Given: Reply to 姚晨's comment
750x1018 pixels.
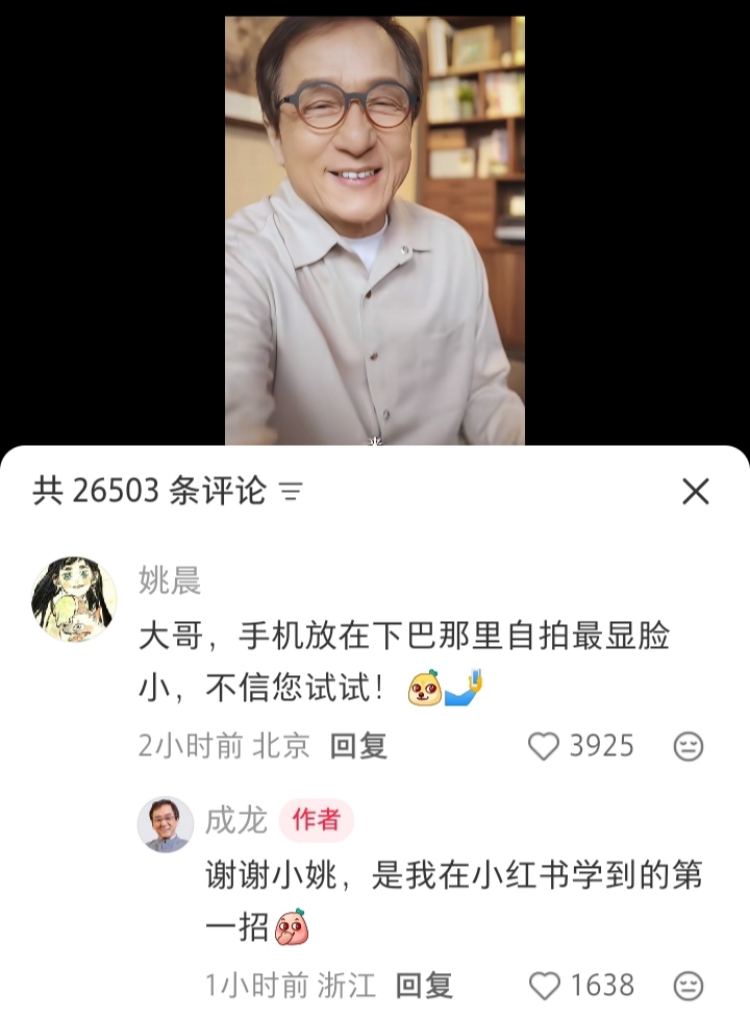Looking at the screenshot, I should 358,746.
